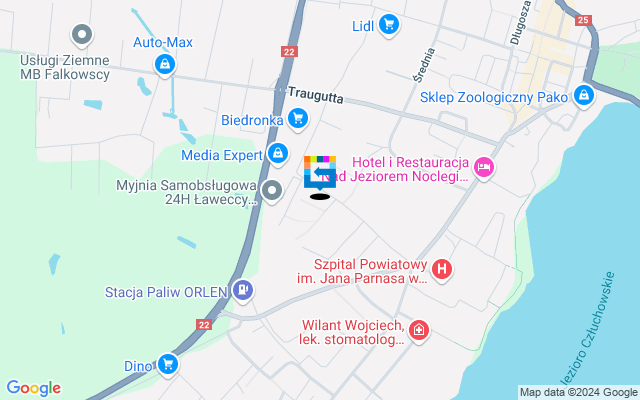Open the Auto-Max marker
The height and width of the screenshot is (400, 640).
(x=162, y=65)
